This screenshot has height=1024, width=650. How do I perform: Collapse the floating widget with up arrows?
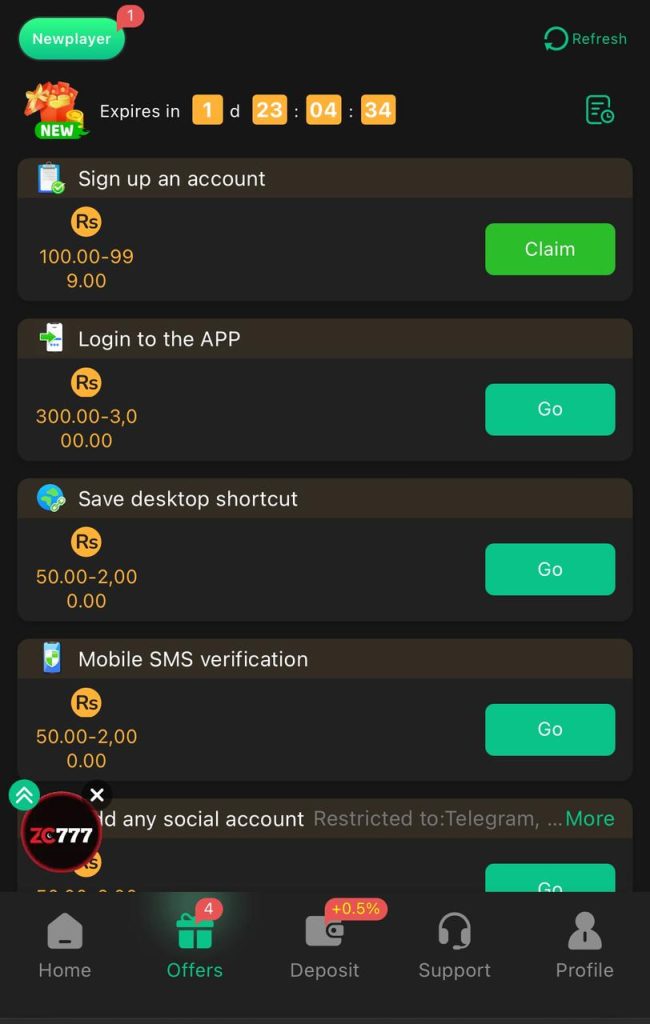[24, 795]
